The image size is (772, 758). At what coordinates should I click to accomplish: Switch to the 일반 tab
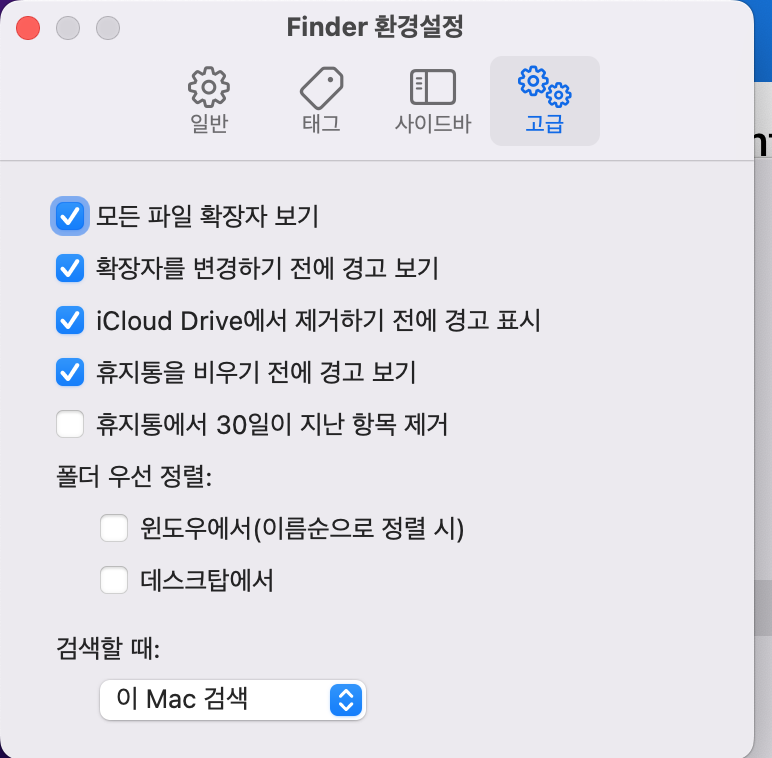point(209,101)
